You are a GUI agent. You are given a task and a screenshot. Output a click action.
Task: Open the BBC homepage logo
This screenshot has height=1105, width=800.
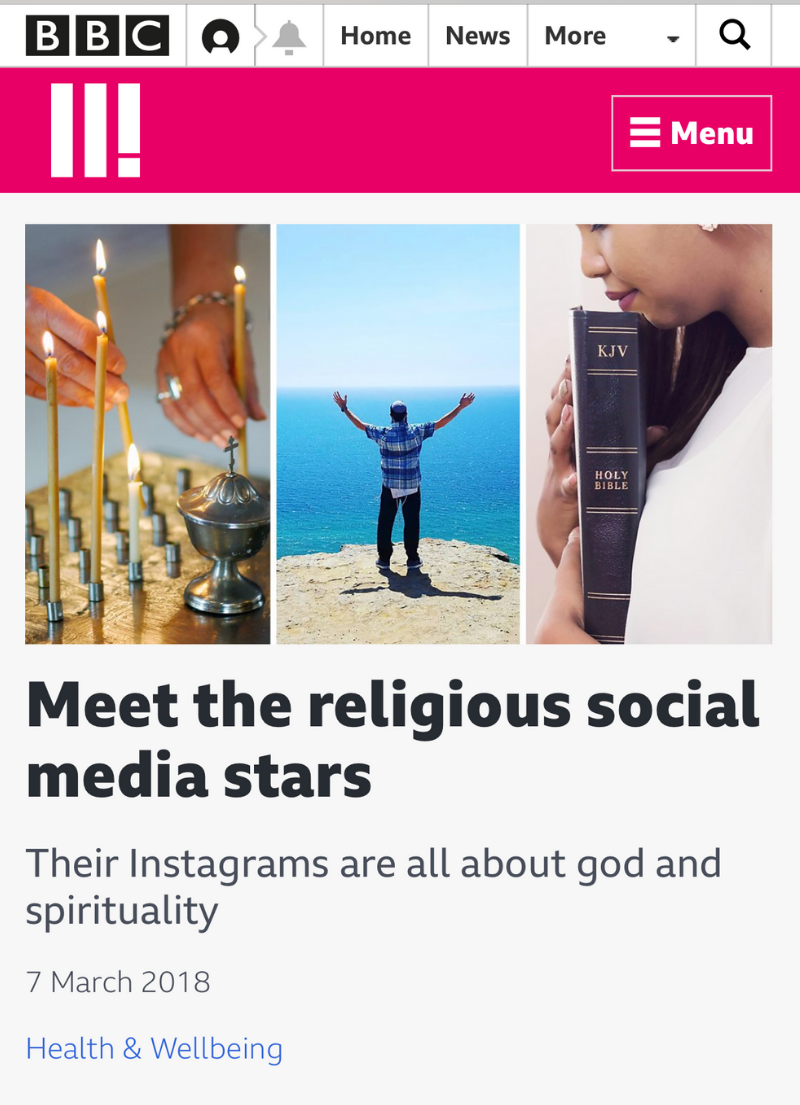(x=97, y=37)
